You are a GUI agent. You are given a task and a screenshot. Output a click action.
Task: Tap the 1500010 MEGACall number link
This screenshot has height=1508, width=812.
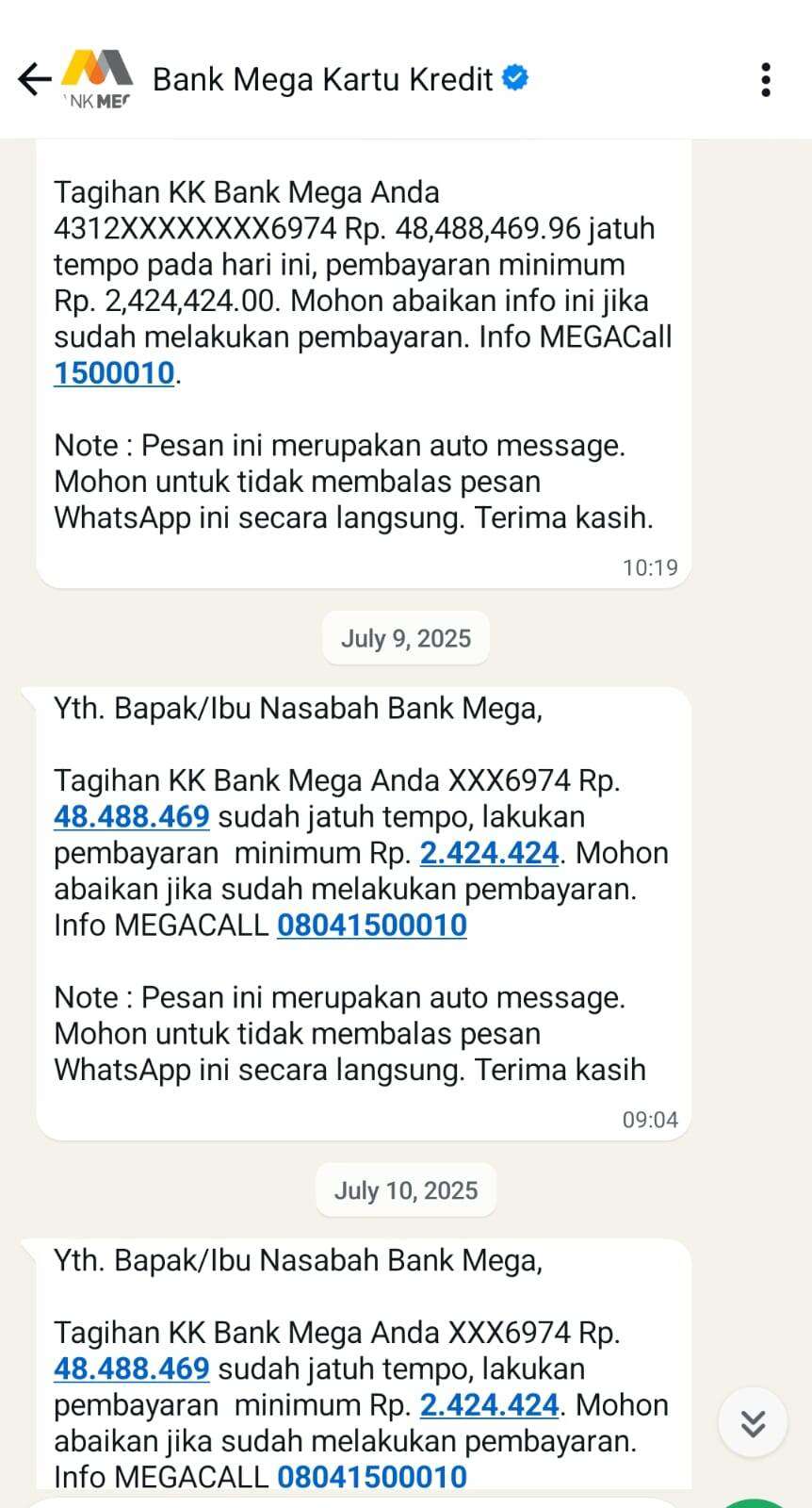pos(114,373)
